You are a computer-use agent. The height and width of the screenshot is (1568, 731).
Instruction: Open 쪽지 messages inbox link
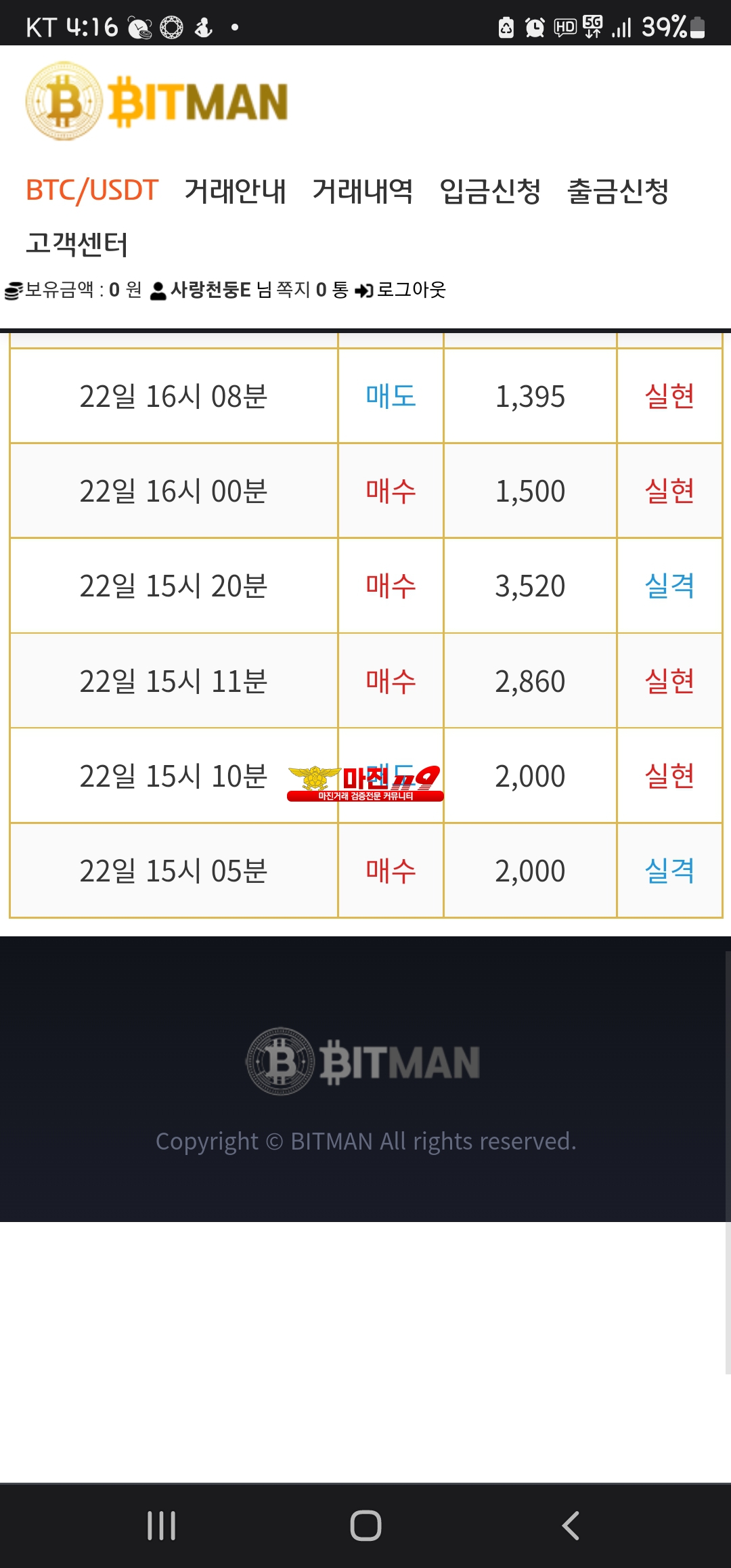(312, 290)
